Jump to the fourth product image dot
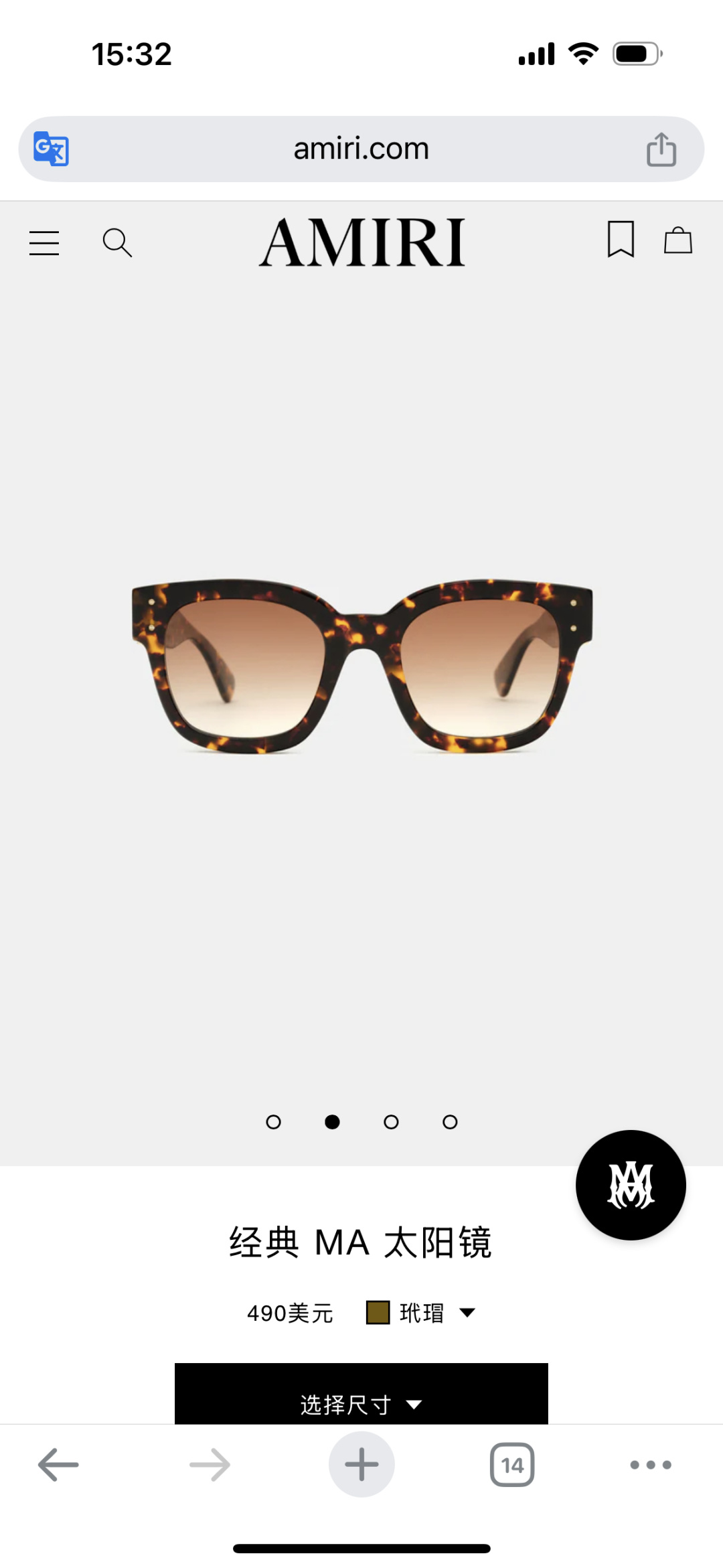The height and width of the screenshot is (1568, 723). point(450,1122)
